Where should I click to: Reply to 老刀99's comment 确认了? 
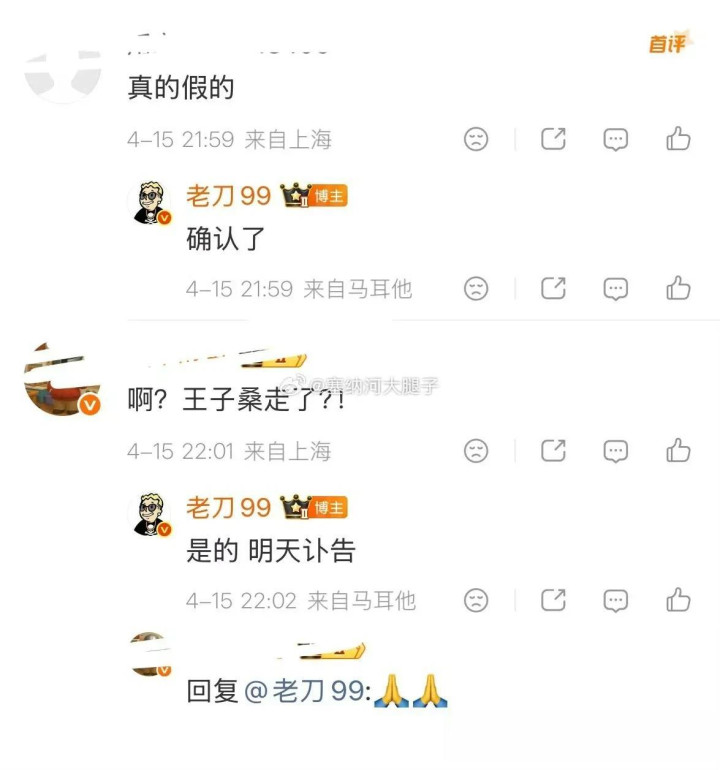[615, 289]
